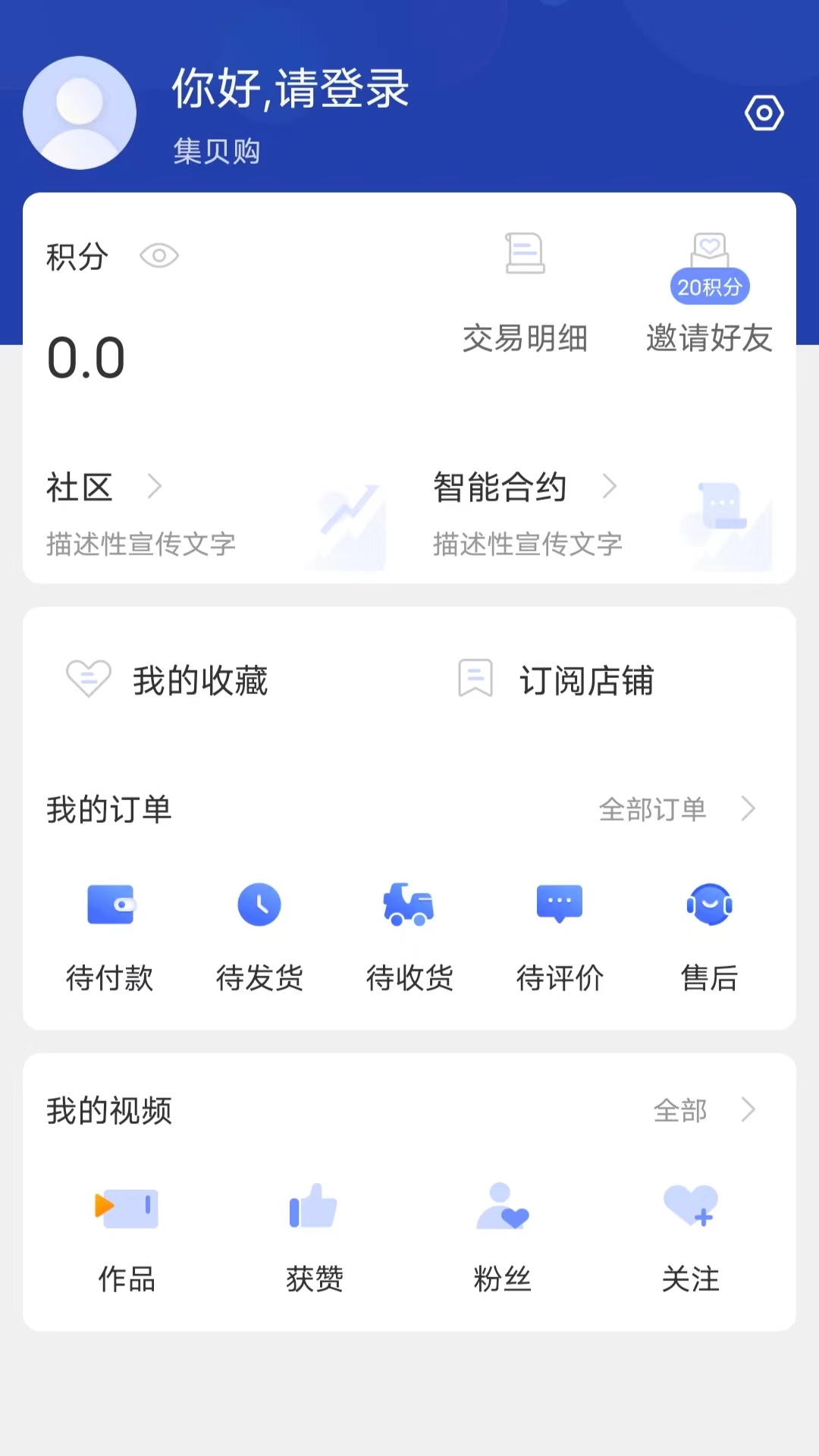Screen dimensions: 819x1456
Task: Select the 交易明细 transaction details icon
Action: [x=526, y=253]
